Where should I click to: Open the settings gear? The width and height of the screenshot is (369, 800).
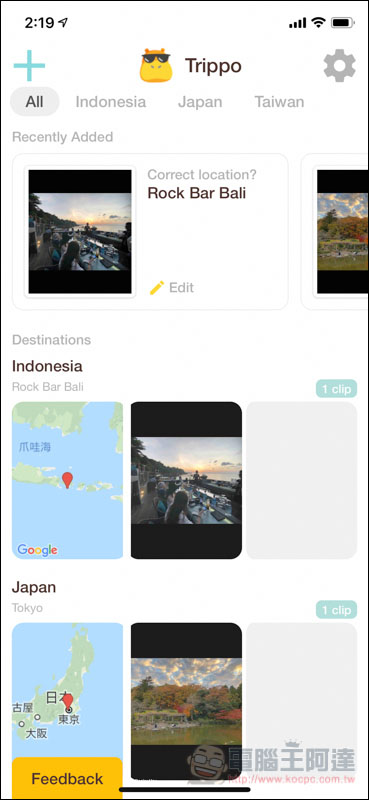(339, 65)
